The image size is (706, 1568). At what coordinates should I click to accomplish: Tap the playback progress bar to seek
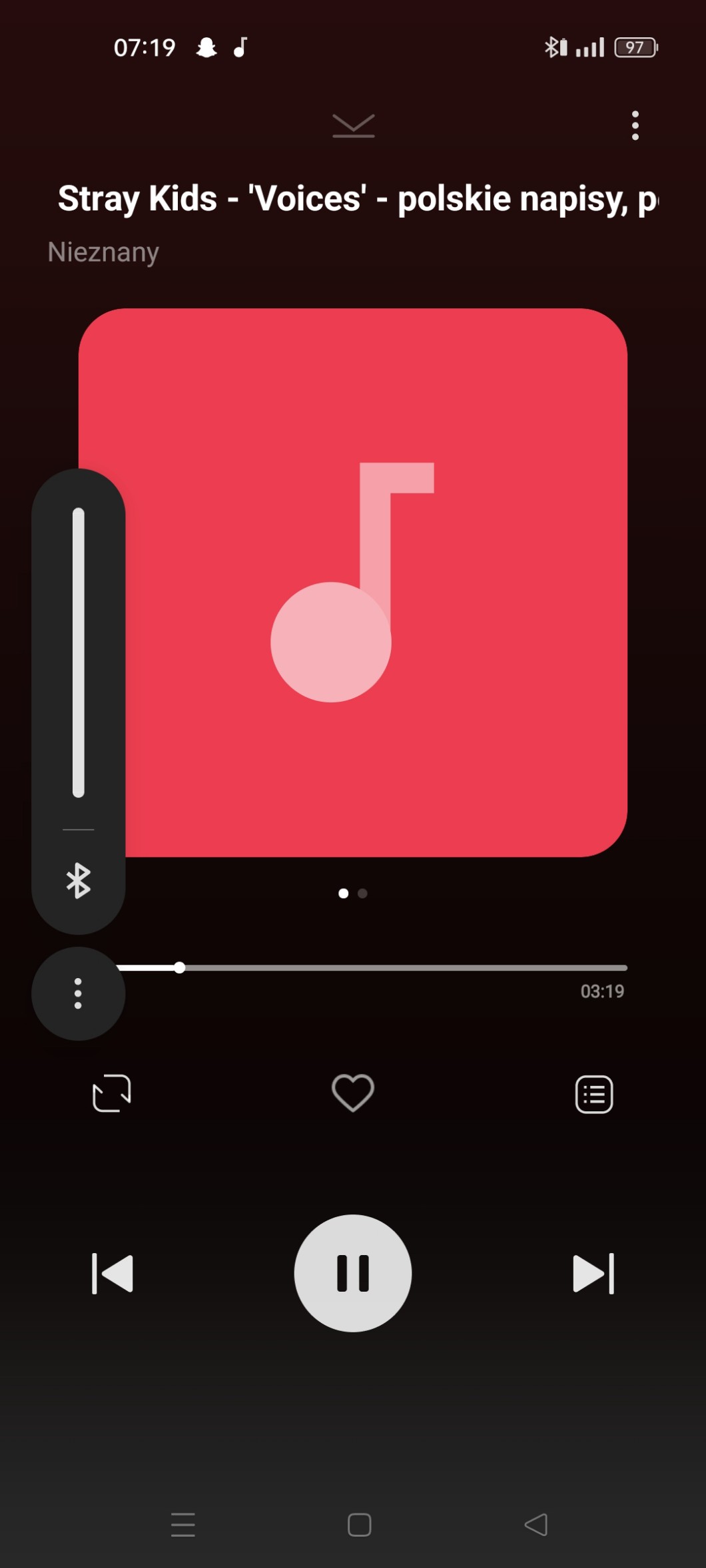[x=400, y=967]
